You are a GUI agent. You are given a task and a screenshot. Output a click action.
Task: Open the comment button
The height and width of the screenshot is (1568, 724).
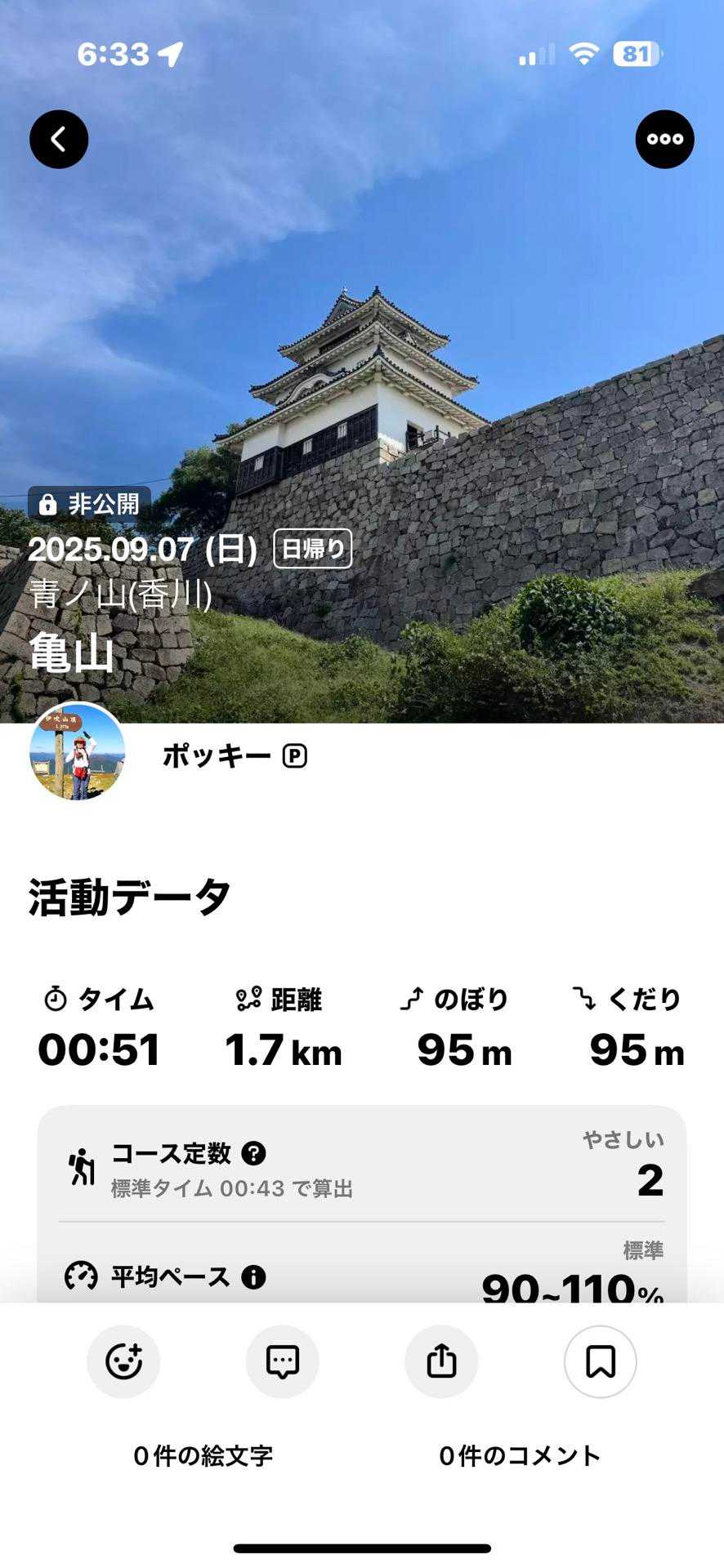283,1362
